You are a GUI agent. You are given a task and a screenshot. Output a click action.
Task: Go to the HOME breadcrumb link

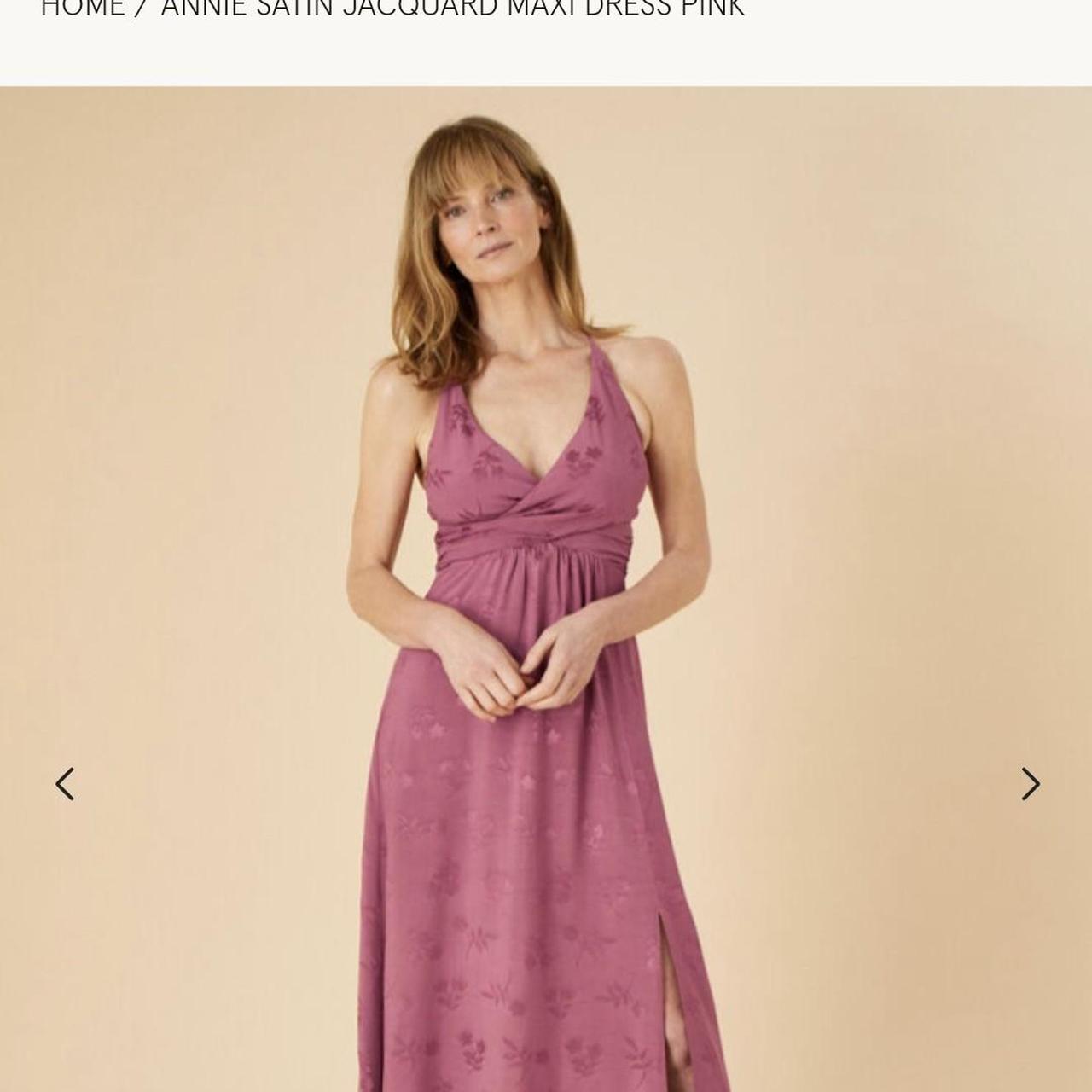(82, 9)
